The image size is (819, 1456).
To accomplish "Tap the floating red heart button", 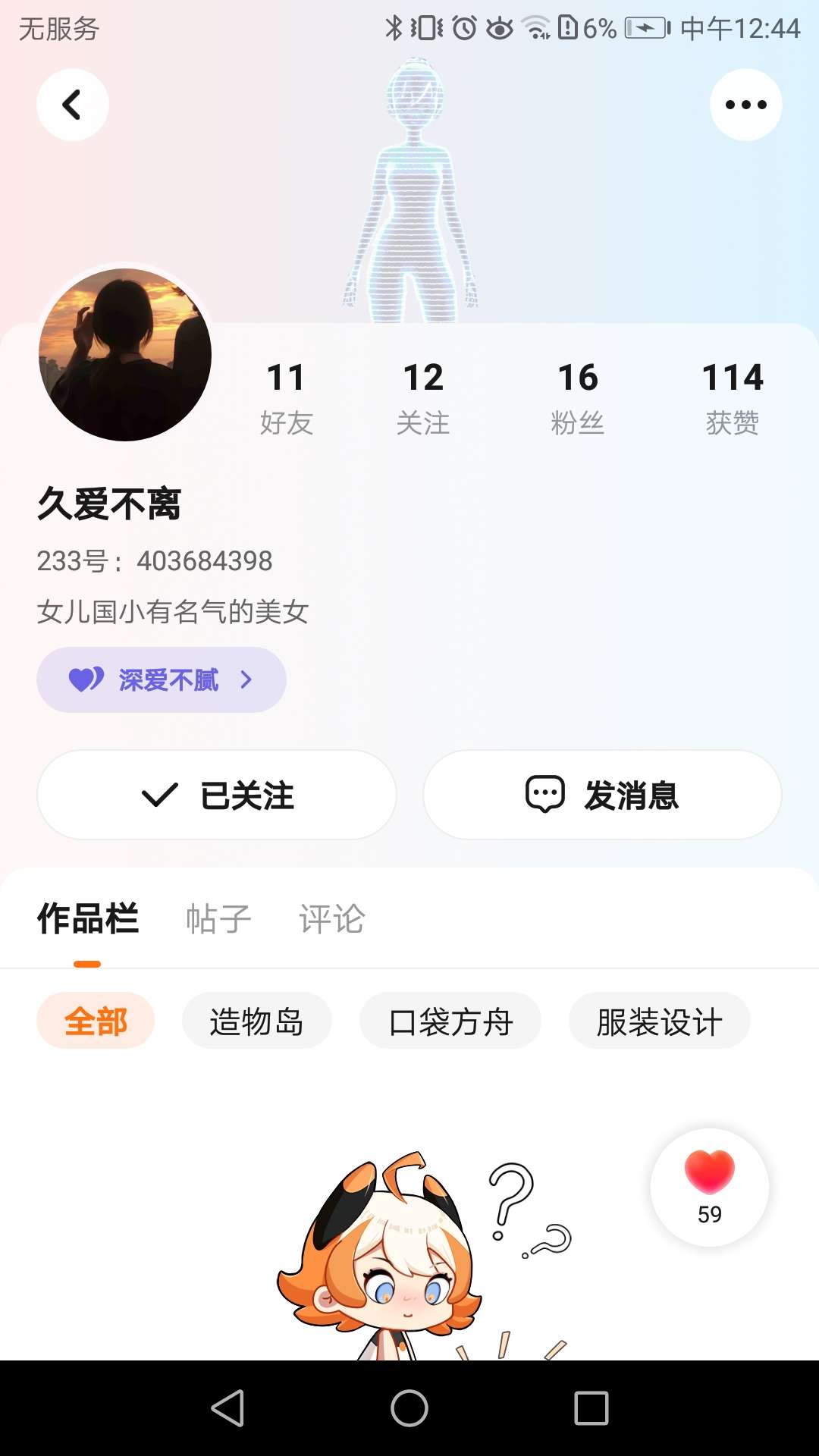I will (x=709, y=1187).
